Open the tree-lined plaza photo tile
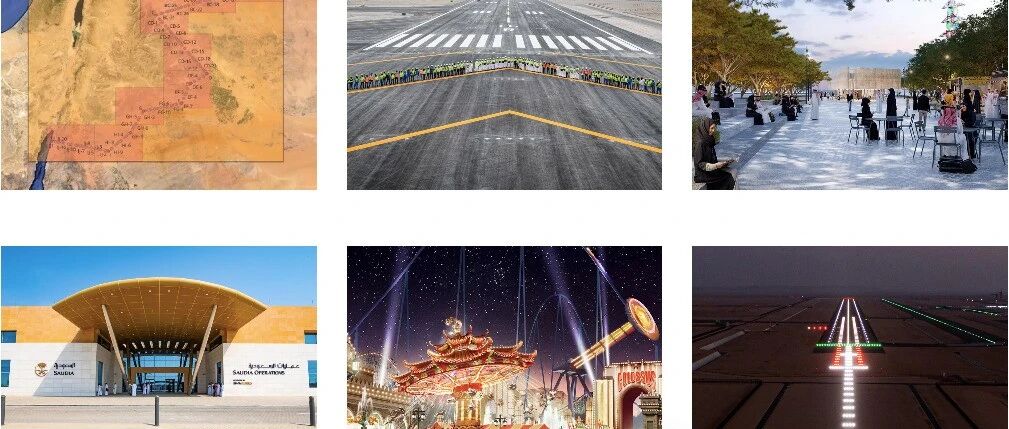 (x=850, y=95)
